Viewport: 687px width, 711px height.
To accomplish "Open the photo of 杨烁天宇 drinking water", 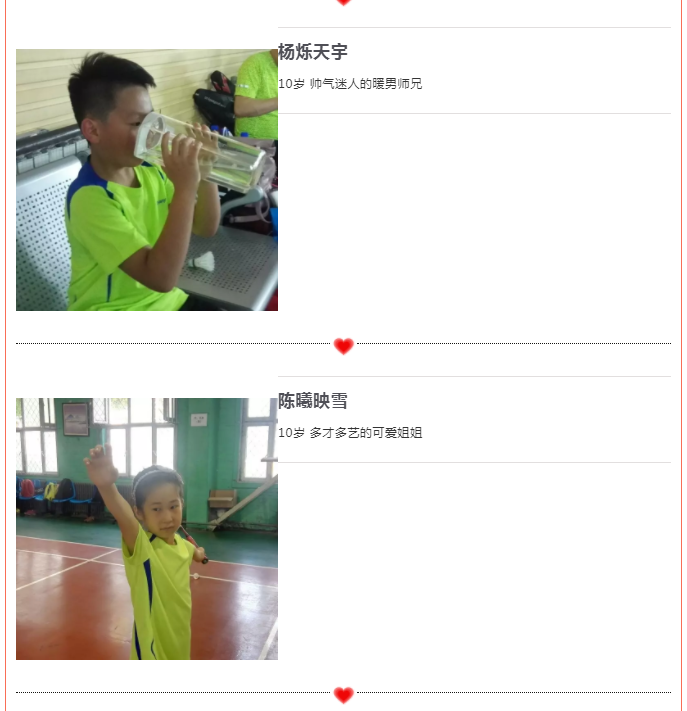I will click(147, 180).
